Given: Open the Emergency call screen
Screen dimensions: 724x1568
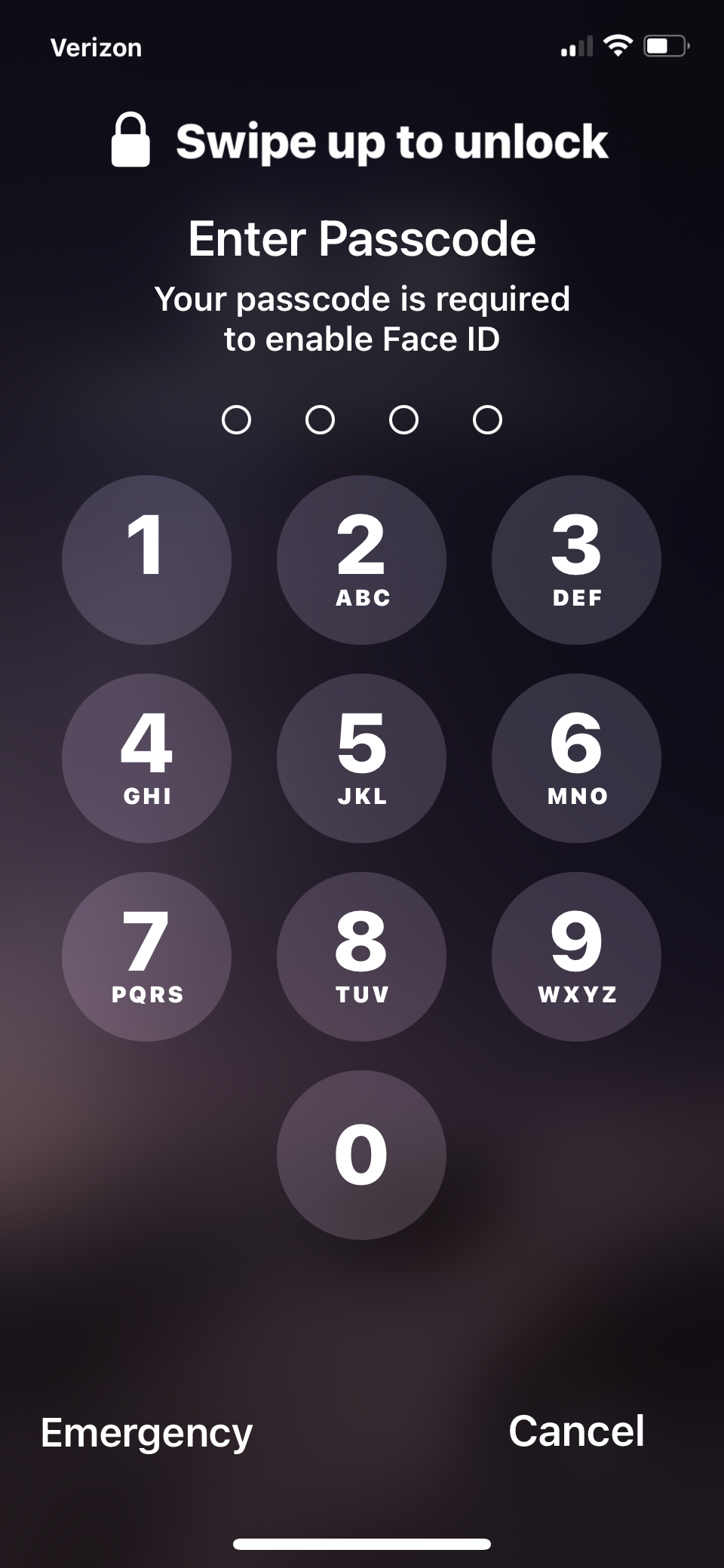Looking at the screenshot, I should [146, 1432].
